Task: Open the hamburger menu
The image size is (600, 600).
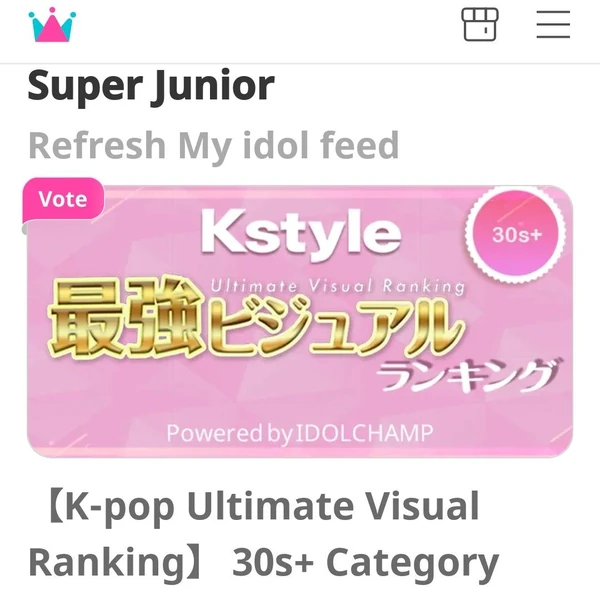Action: [x=553, y=24]
